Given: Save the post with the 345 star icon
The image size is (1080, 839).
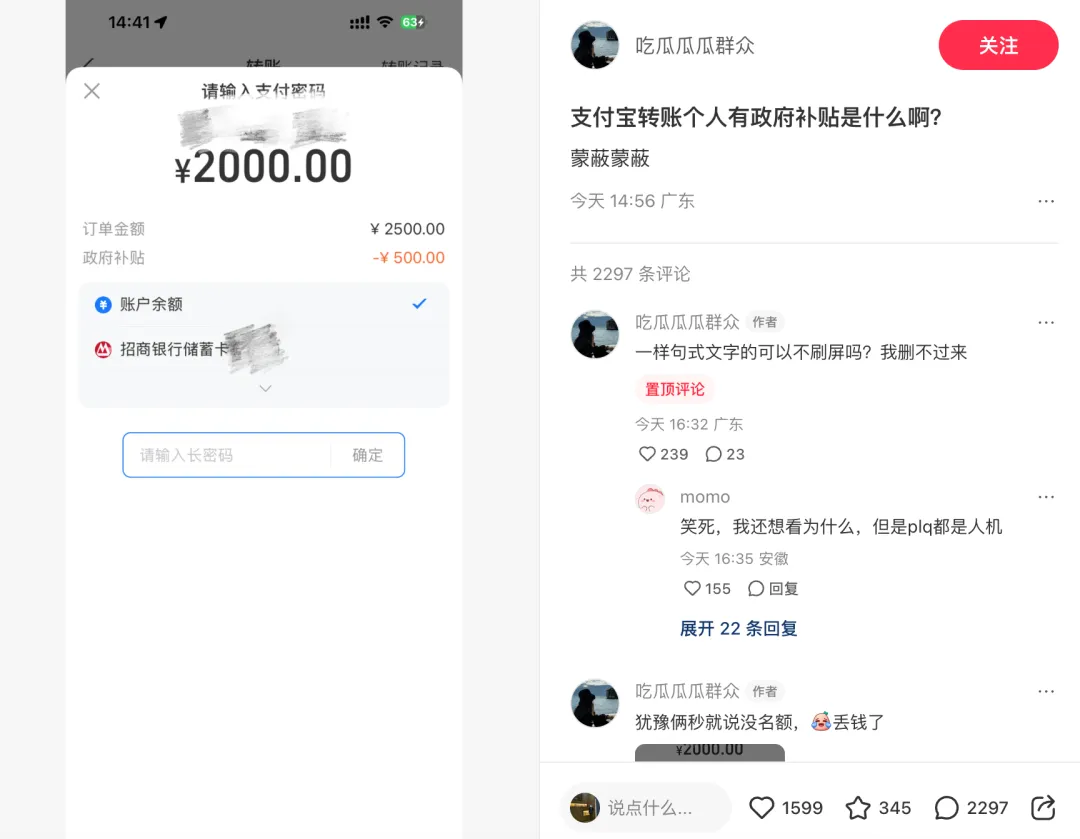Looking at the screenshot, I should [859, 807].
